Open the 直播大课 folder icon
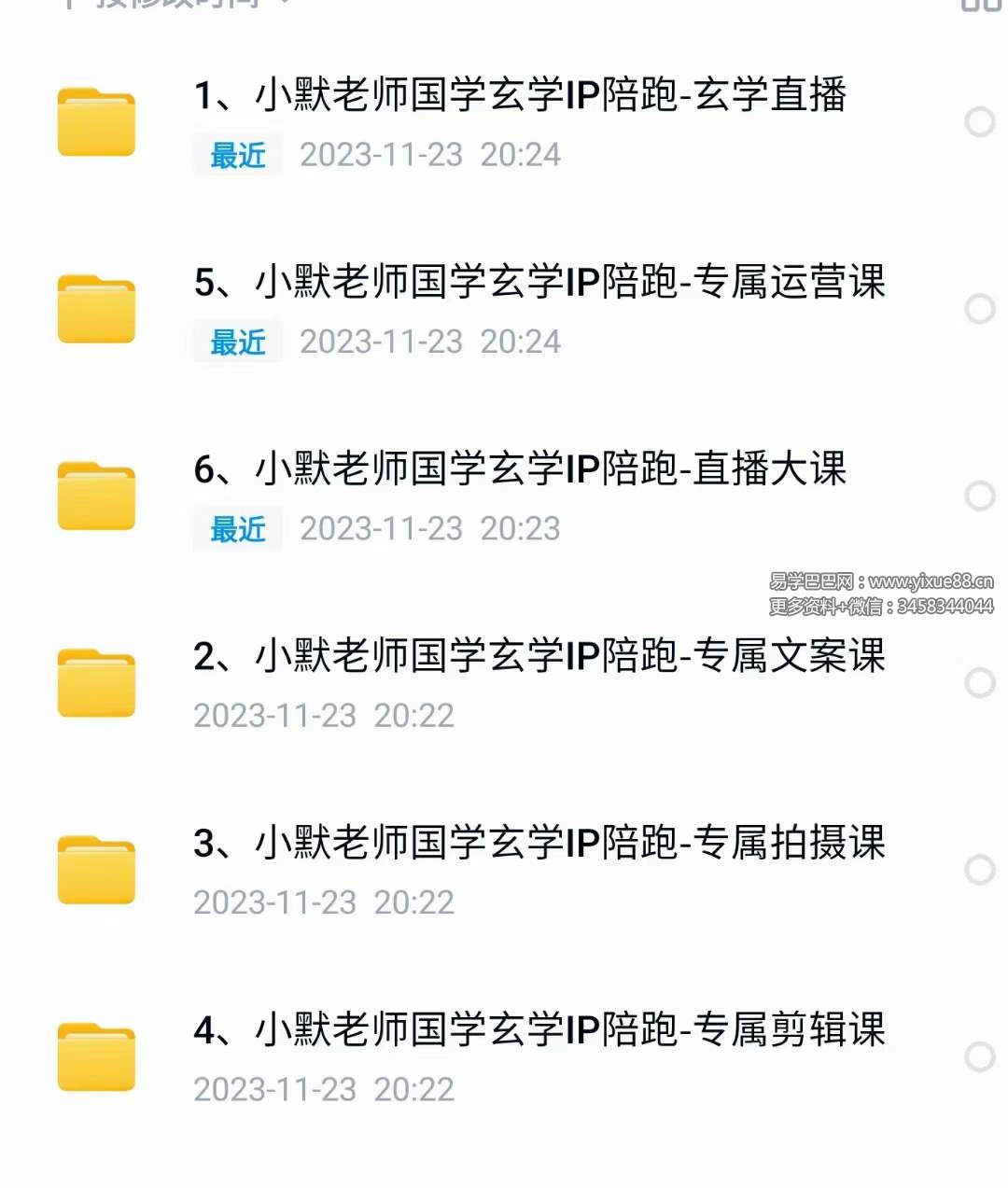The width and height of the screenshot is (1008, 1188). (x=96, y=495)
